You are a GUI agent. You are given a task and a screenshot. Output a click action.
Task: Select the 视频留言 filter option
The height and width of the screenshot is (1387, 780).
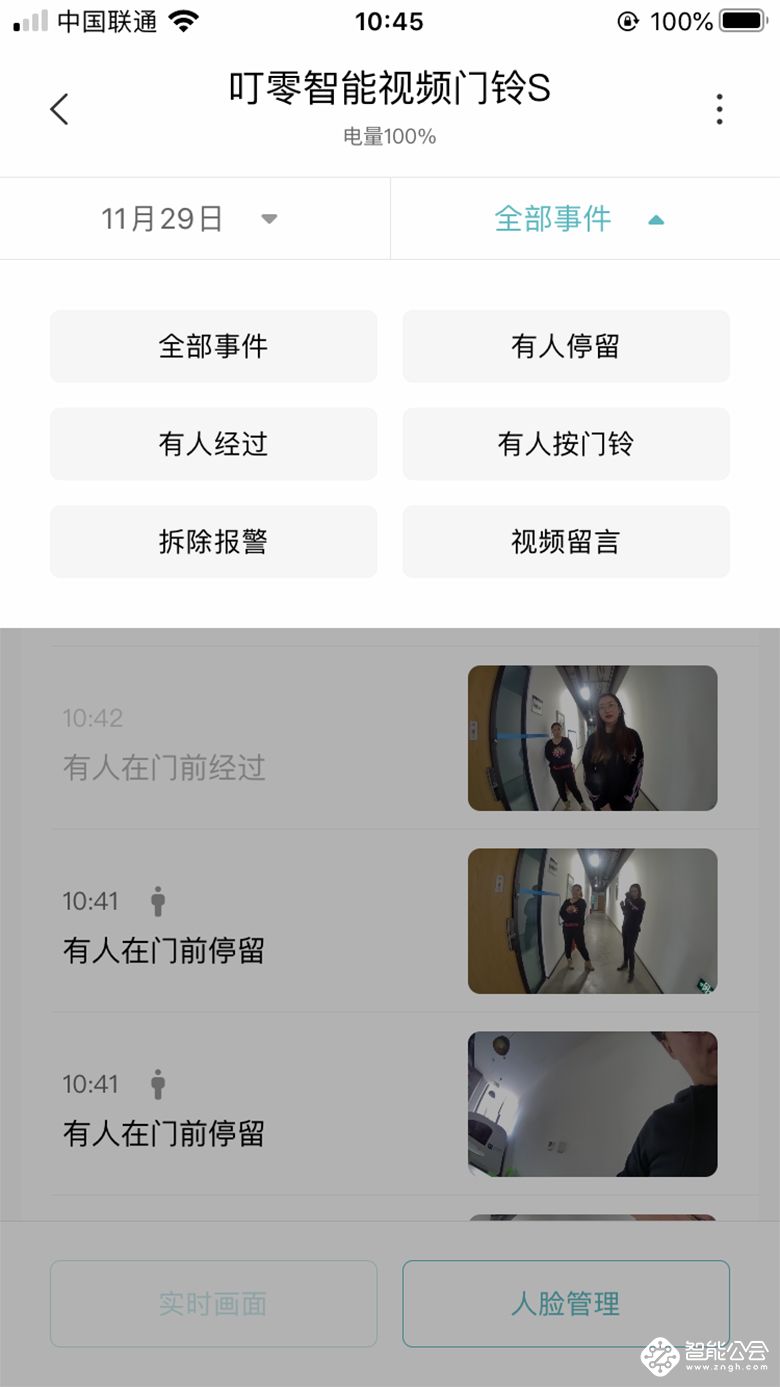(x=565, y=541)
